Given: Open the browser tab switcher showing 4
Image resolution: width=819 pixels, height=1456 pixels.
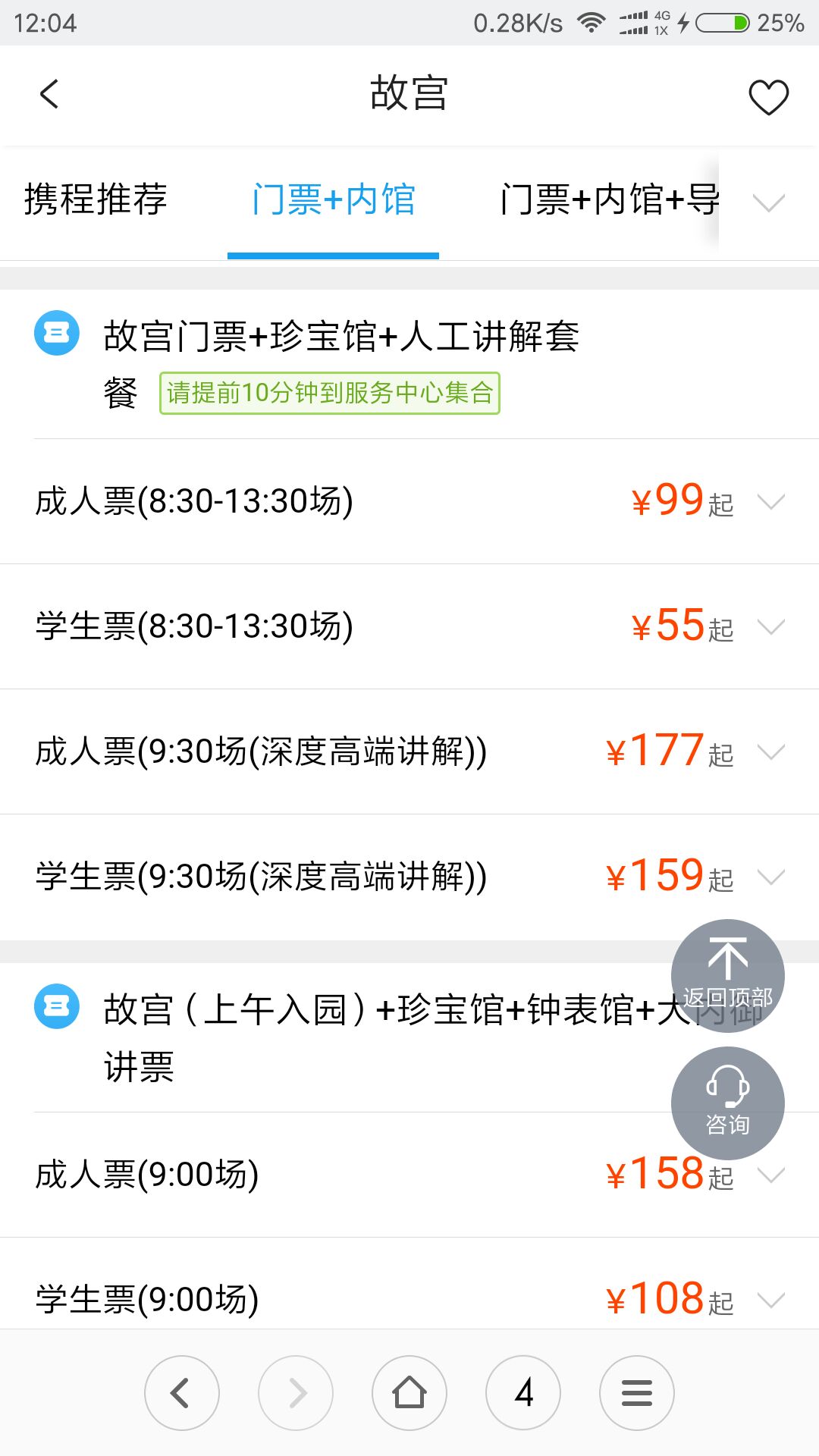Looking at the screenshot, I should click(x=523, y=1393).
